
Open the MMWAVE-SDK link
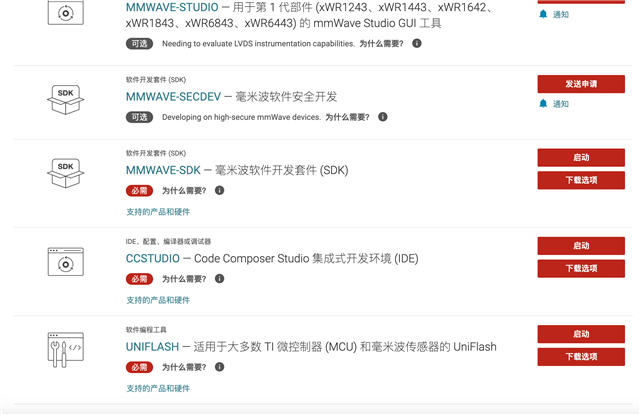[163, 170]
